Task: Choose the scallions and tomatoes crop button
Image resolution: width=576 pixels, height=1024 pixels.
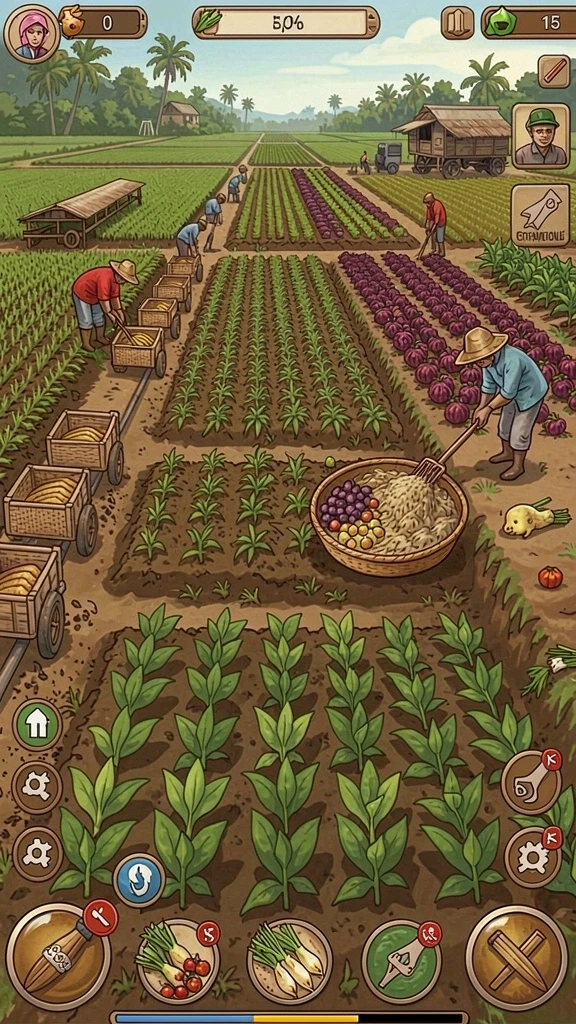Action: [x=178, y=961]
